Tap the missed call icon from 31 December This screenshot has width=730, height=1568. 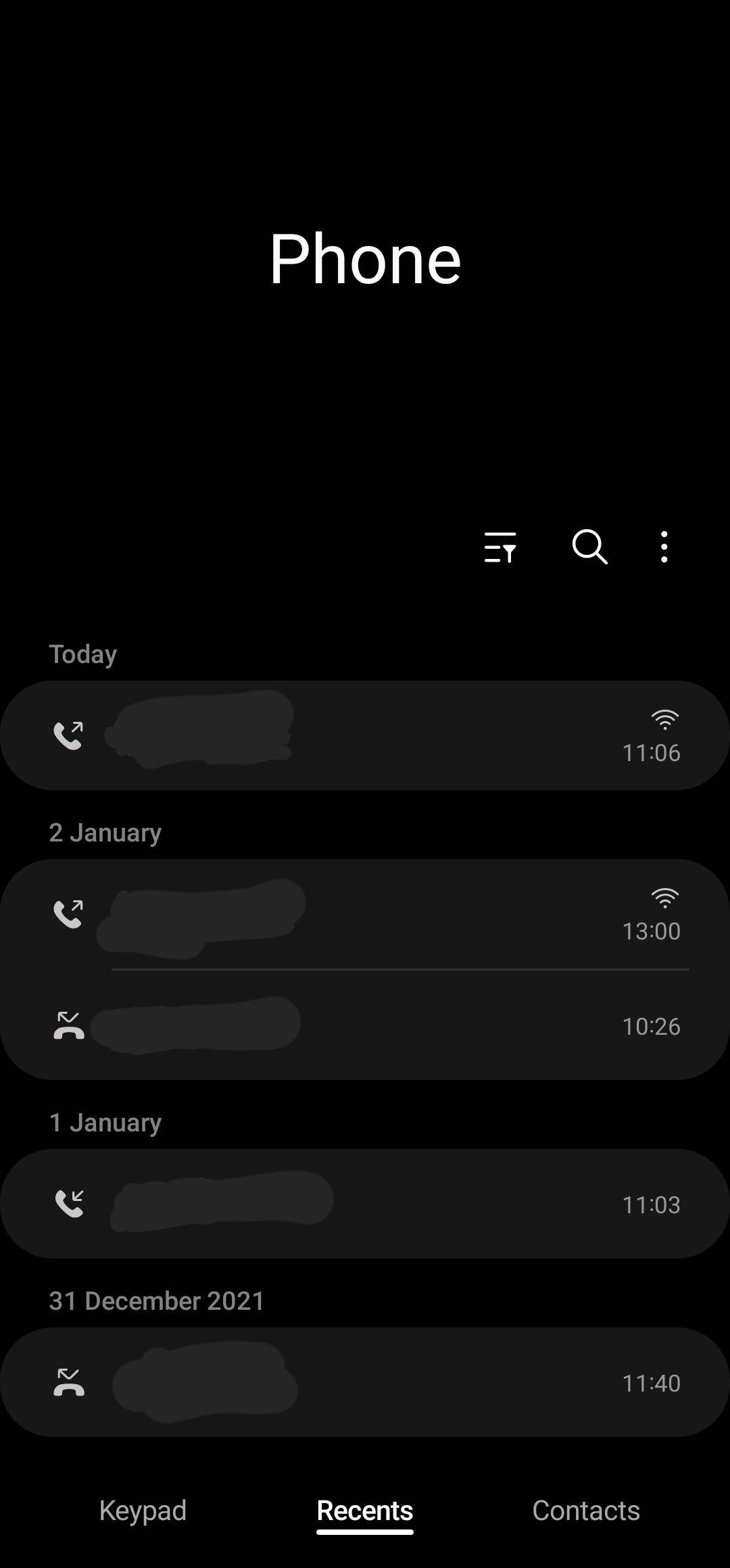[x=70, y=1381]
